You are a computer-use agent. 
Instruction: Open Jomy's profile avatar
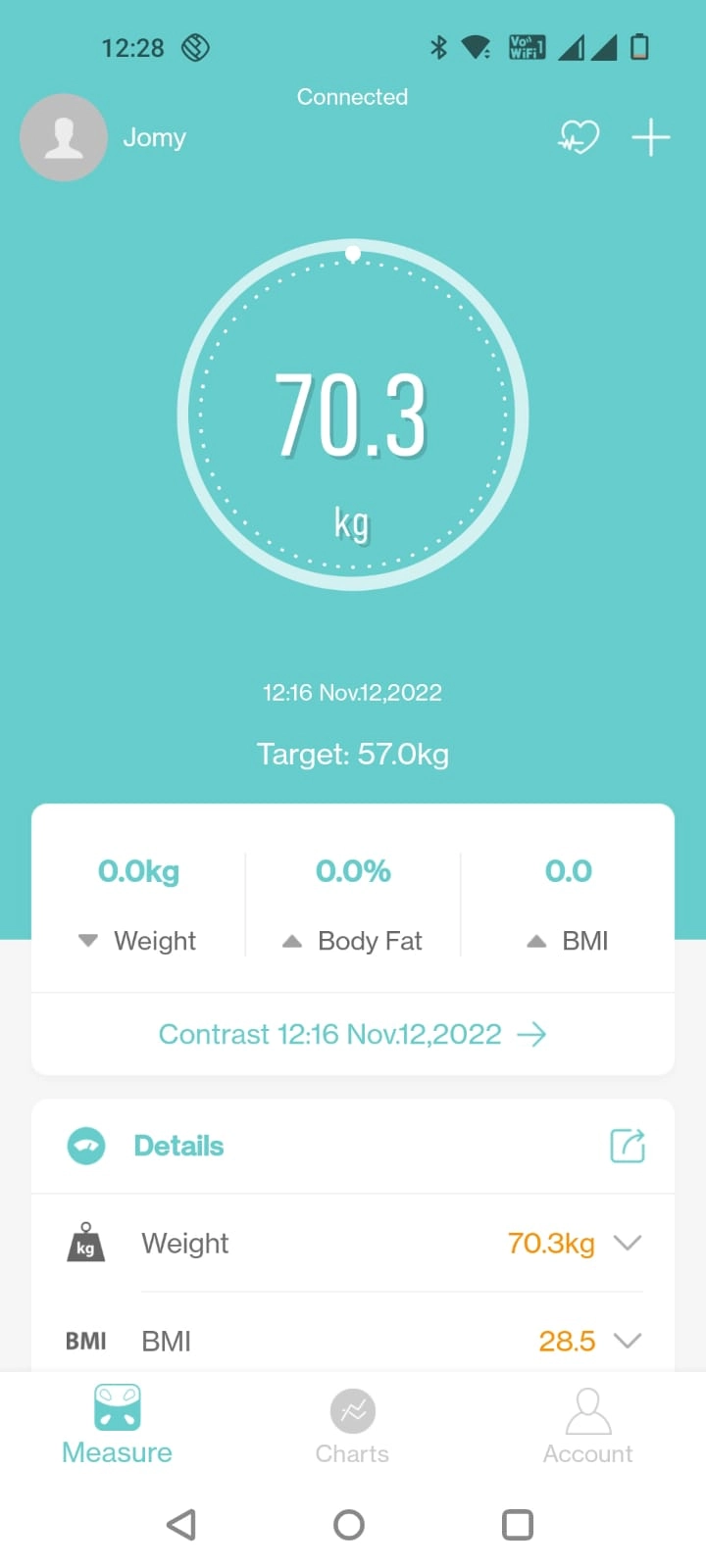coord(64,137)
